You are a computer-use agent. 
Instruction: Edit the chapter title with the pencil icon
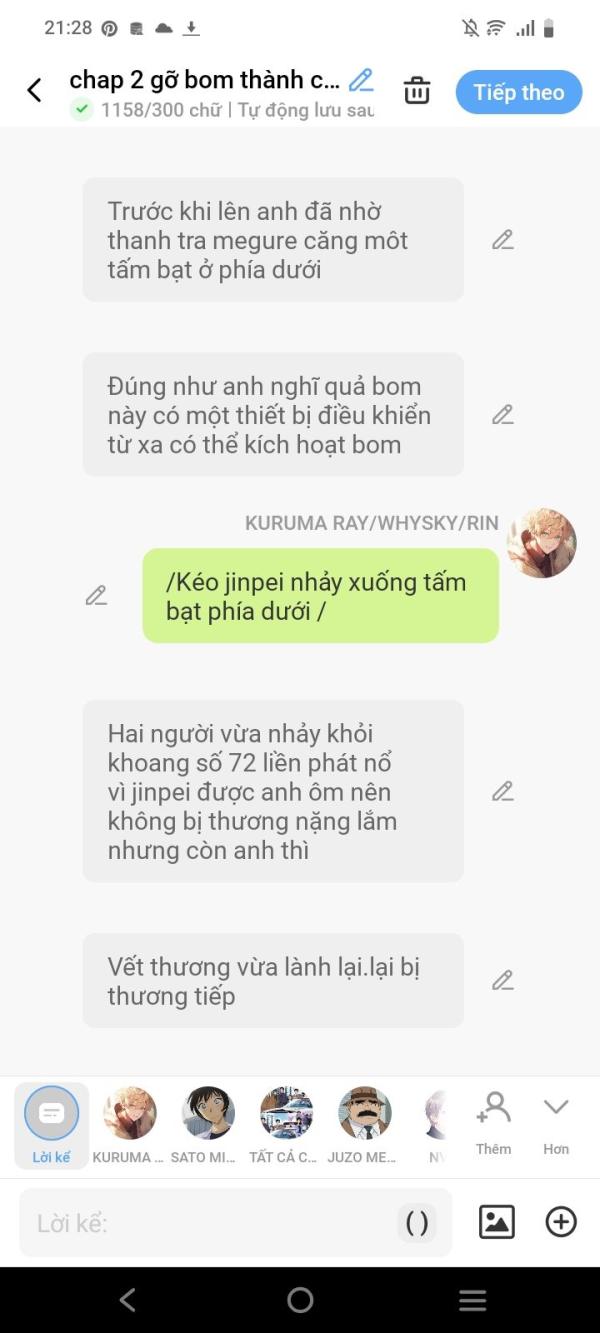click(361, 80)
